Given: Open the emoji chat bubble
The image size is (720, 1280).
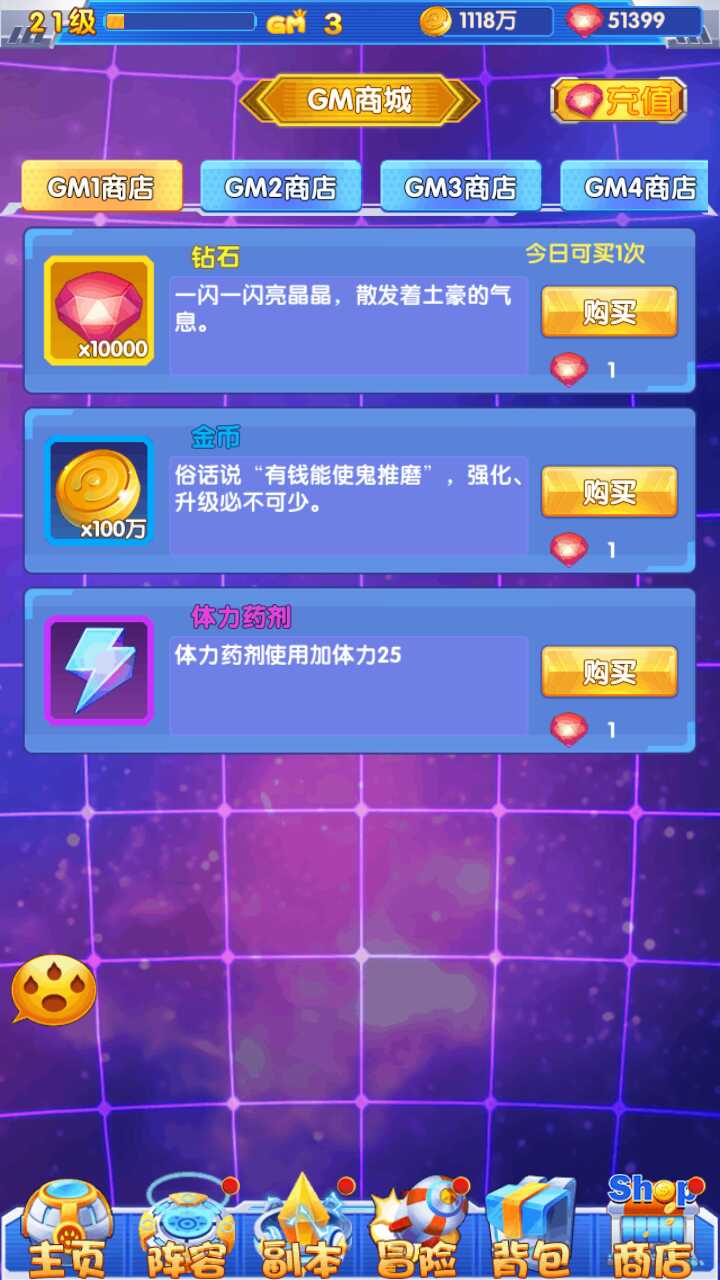Looking at the screenshot, I should (x=54, y=990).
